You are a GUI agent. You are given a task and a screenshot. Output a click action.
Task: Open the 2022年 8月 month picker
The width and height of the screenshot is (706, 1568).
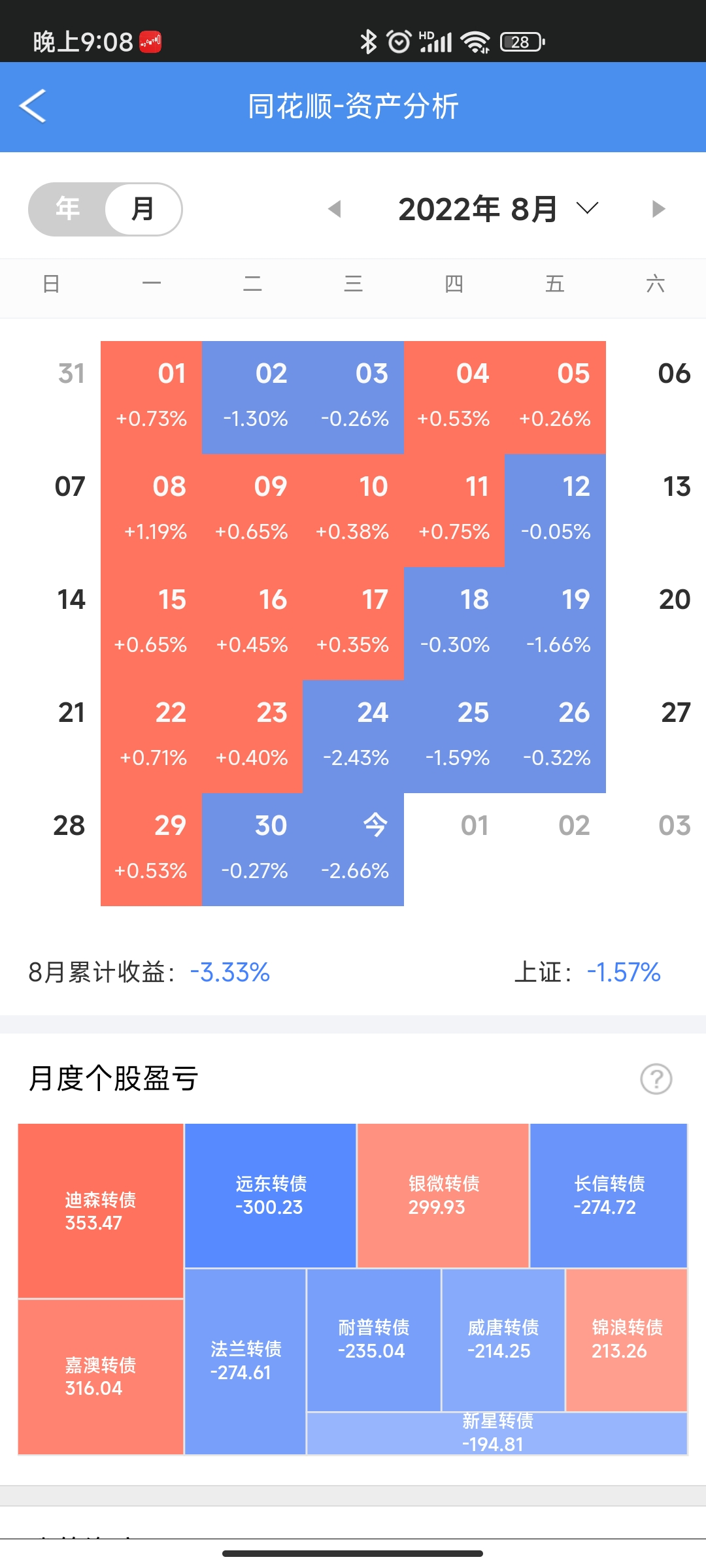(498, 209)
